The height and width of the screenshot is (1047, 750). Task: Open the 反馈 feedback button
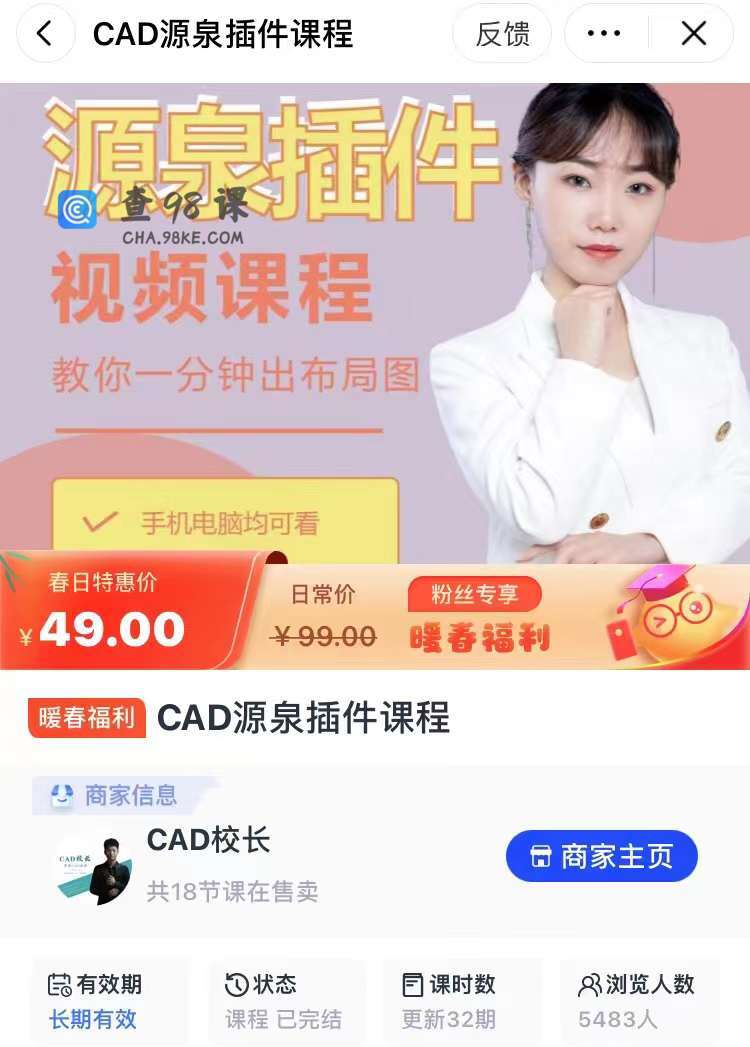pos(502,34)
